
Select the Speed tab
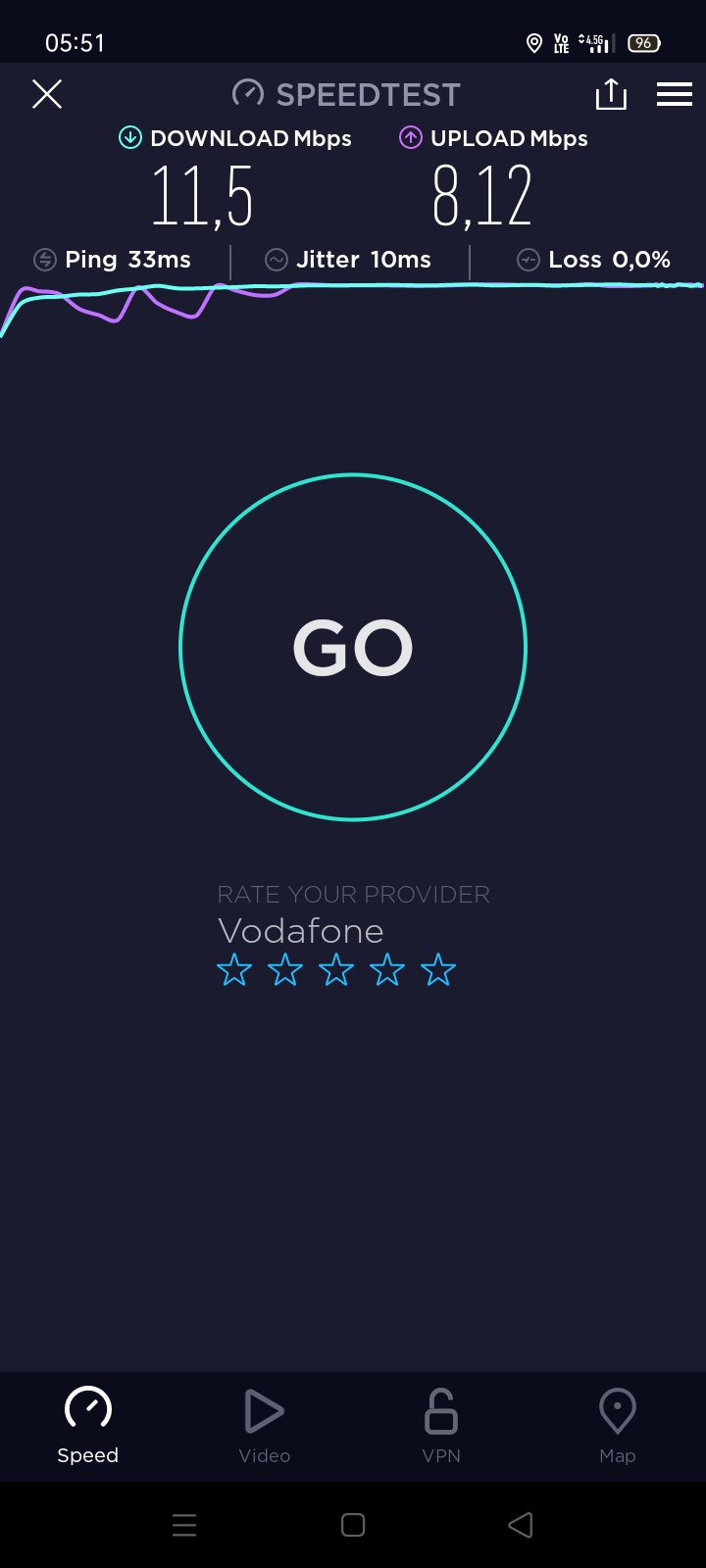(88, 1426)
